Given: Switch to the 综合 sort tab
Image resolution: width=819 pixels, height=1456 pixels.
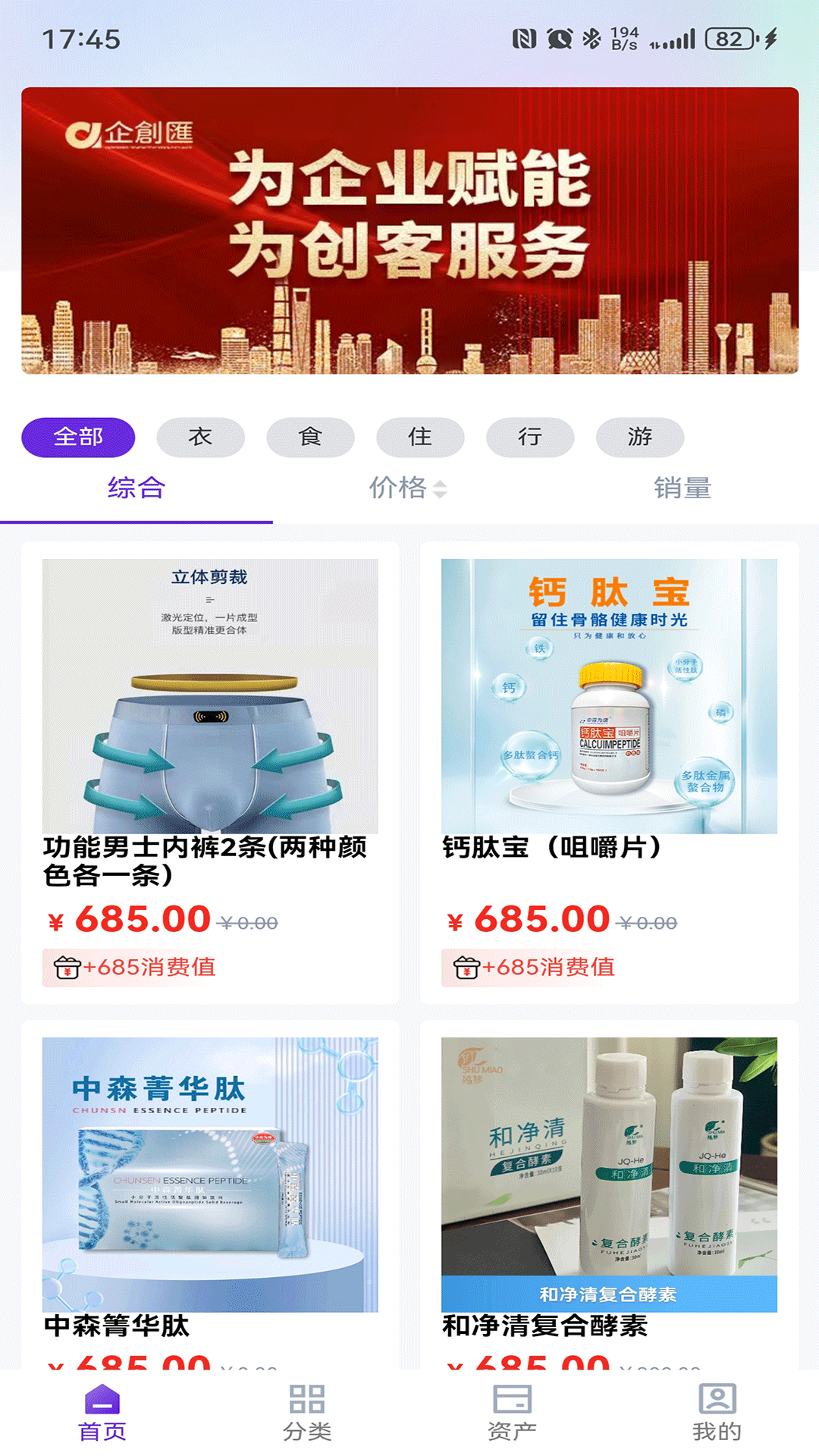Looking at the screenshot, I should coord(138,490).
